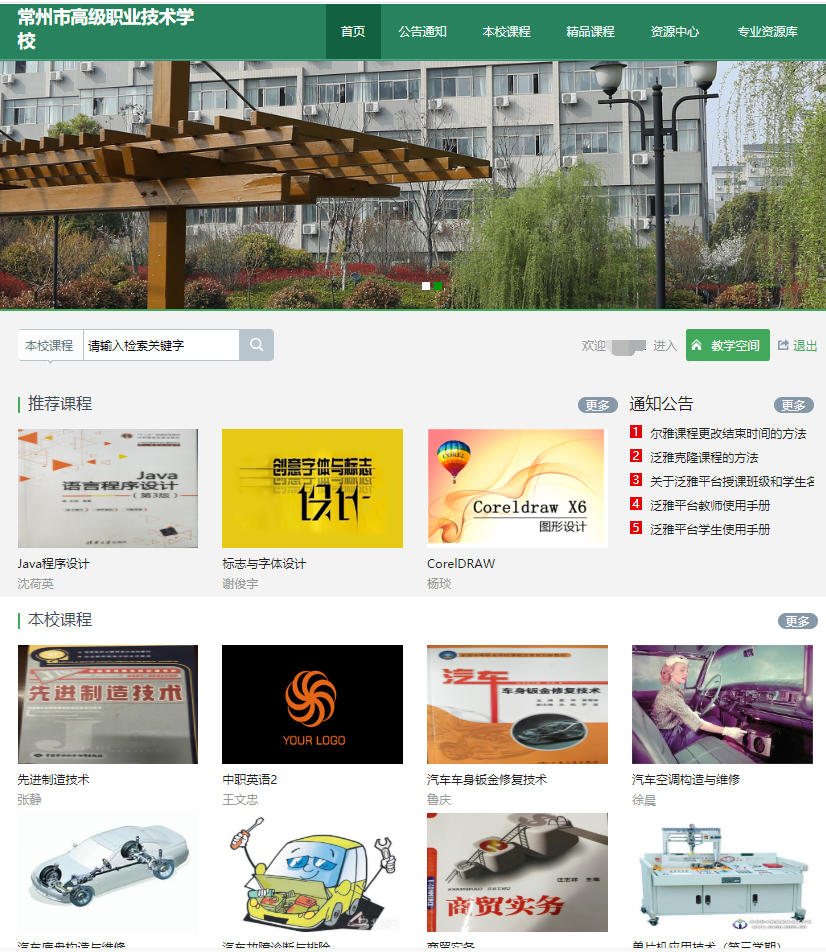Enter the 教学空间 button

tap(728, 345)
